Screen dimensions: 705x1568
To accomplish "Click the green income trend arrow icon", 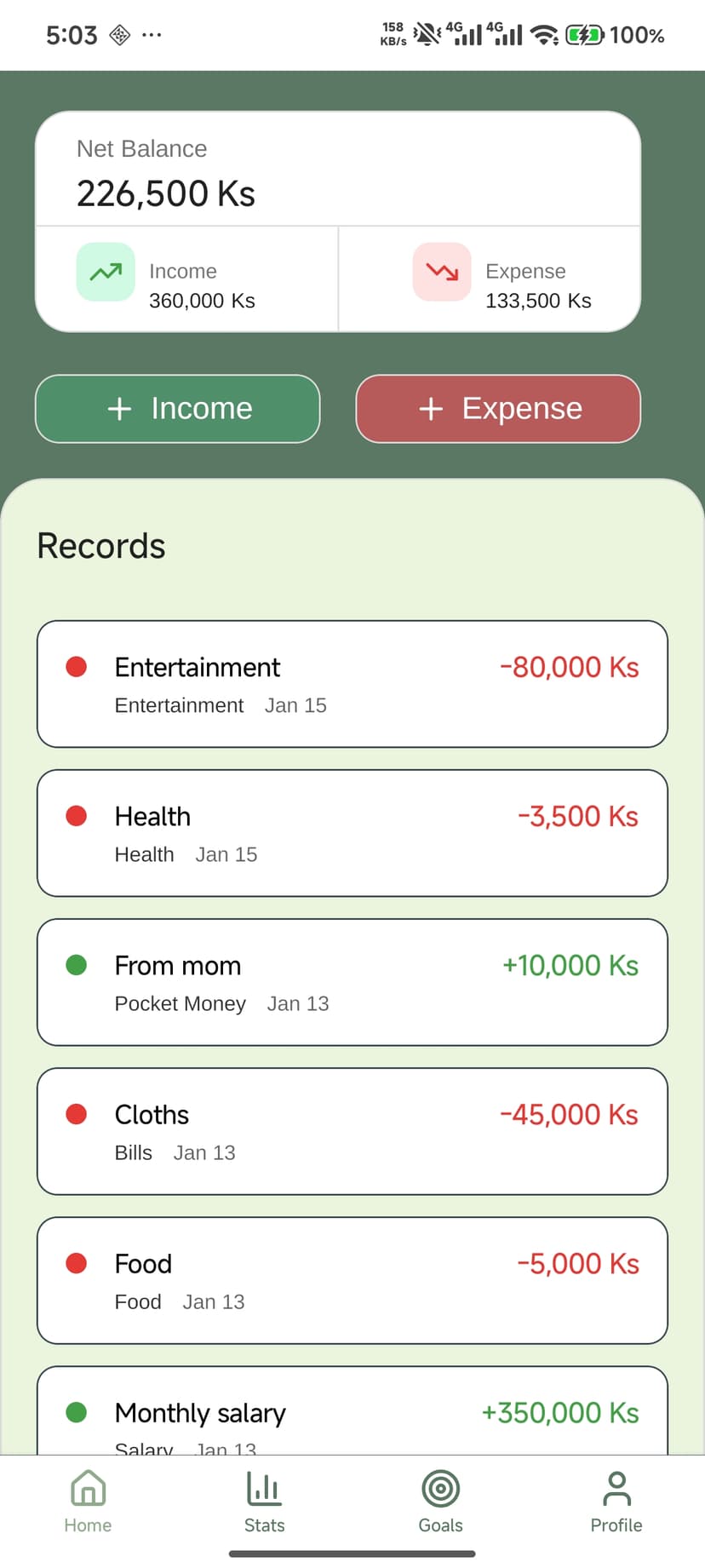I will 105,272.
